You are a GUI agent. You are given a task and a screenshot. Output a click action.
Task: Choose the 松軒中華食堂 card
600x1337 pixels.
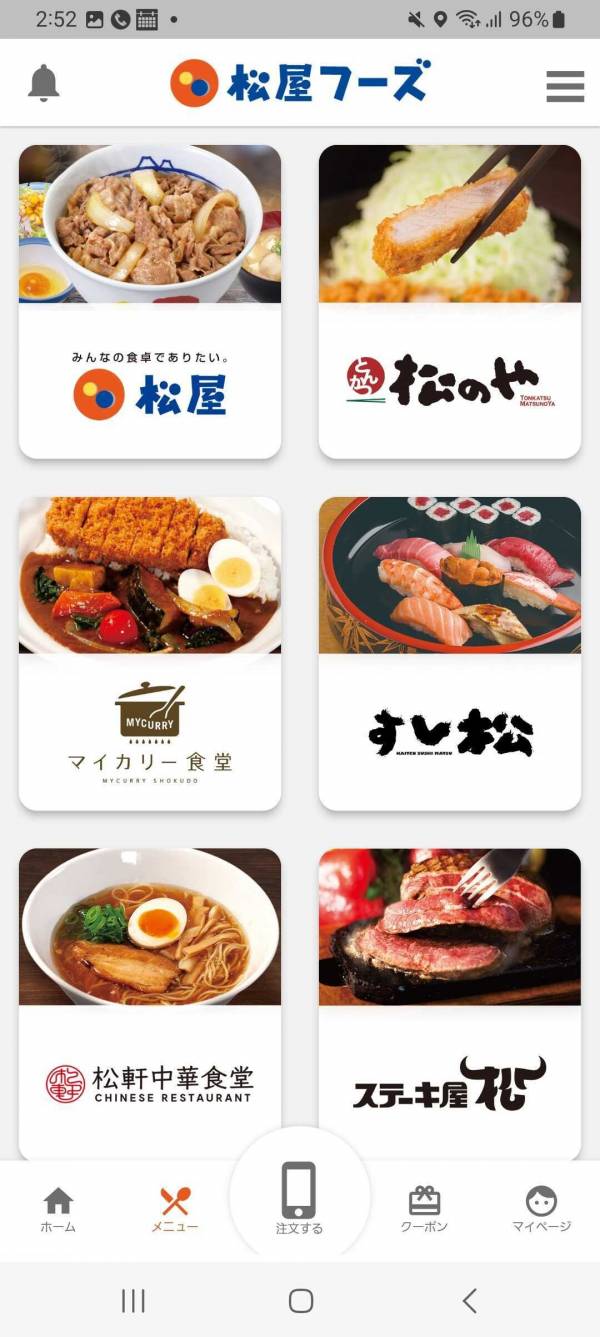(150, 1003)
